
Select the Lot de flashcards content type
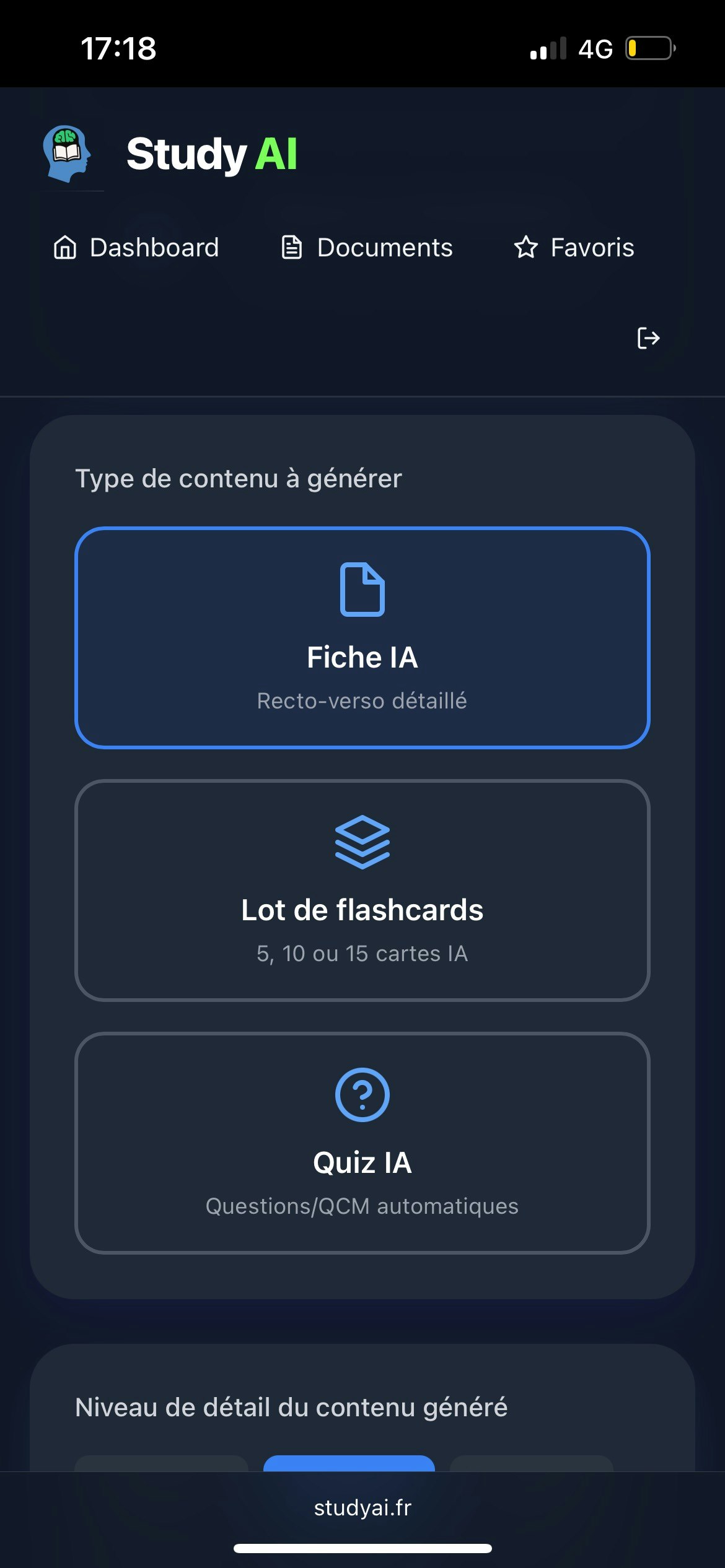(362, 892)
